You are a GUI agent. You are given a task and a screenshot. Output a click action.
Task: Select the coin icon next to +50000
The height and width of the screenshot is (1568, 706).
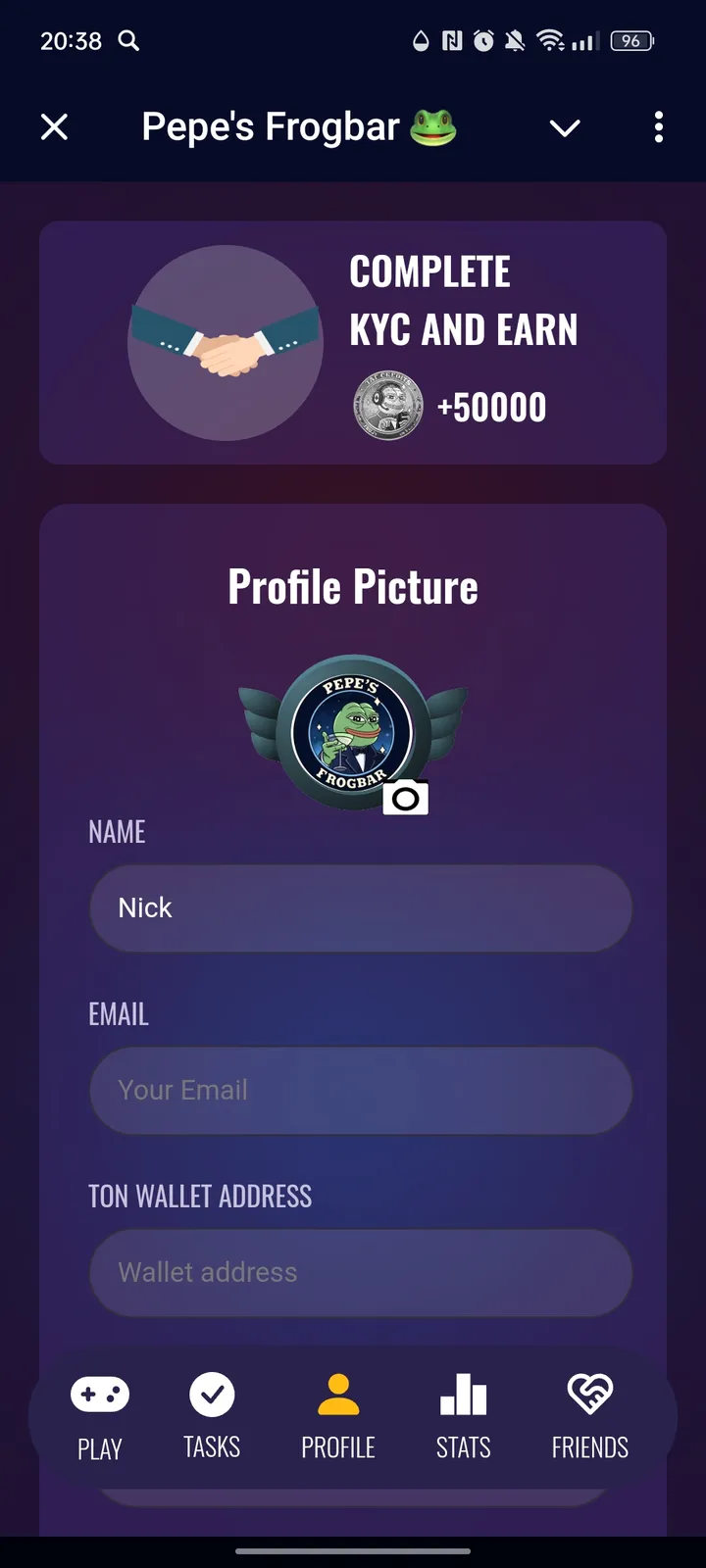(x=388, y=406)
